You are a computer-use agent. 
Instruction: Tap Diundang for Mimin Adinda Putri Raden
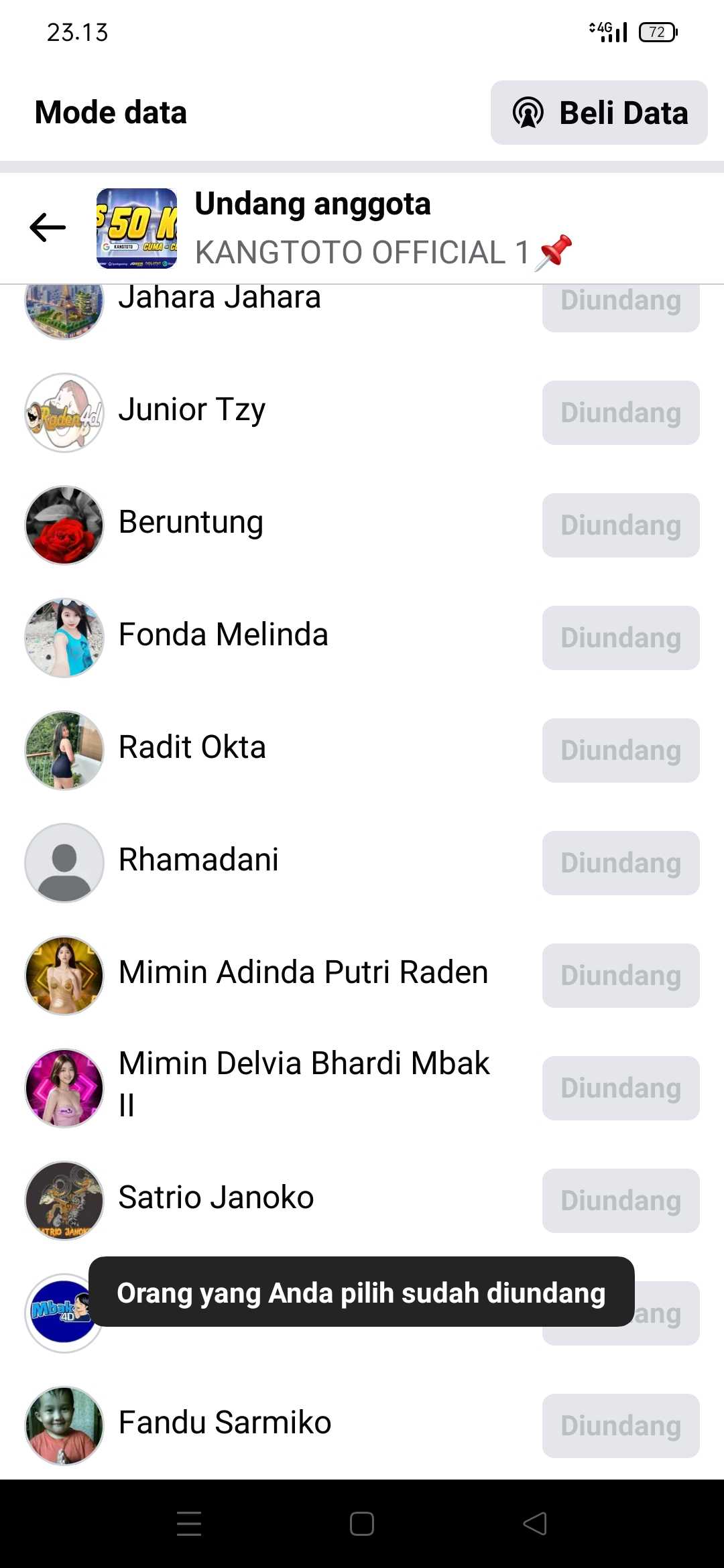click(620, 976)
